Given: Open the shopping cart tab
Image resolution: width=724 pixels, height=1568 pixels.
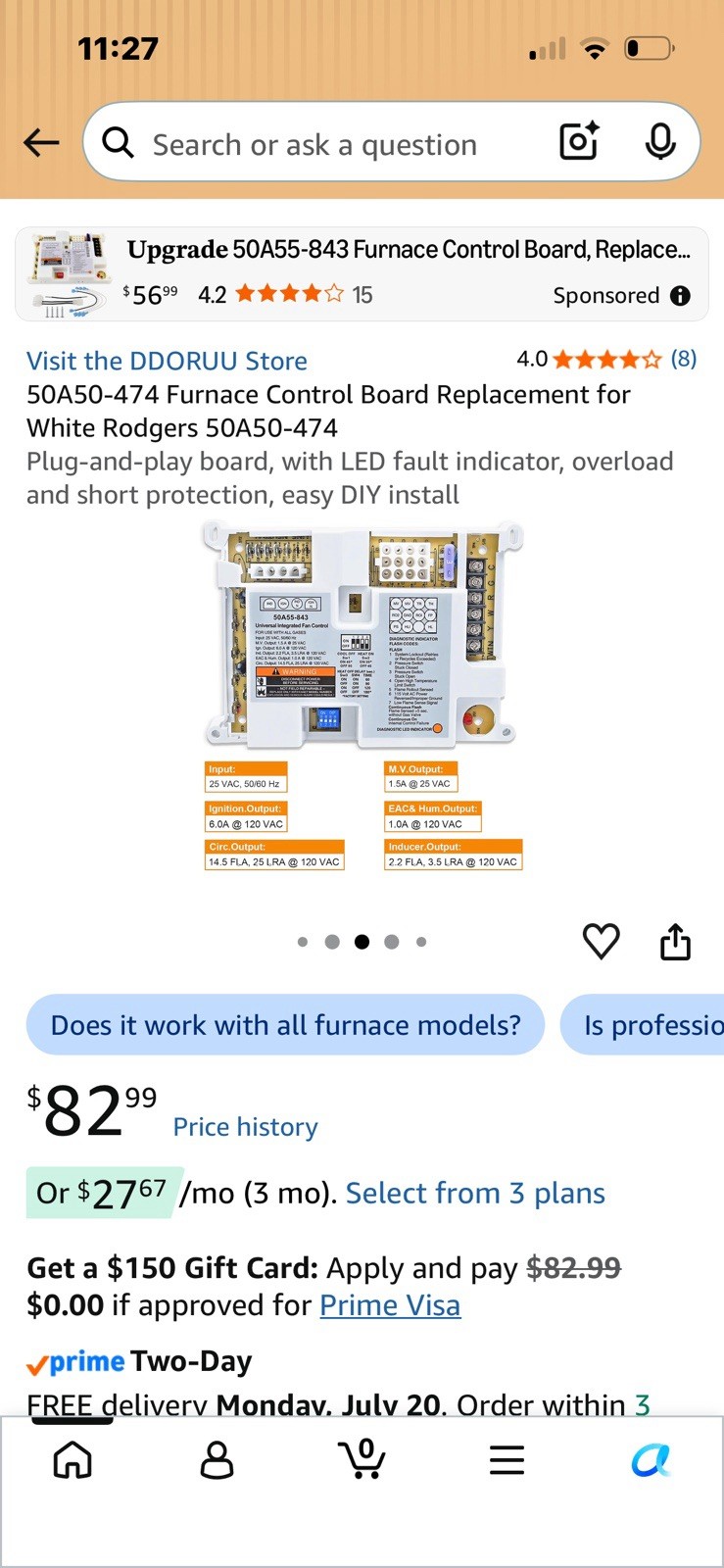Looking at the screenshot, I should click(x=362, y=1458).
